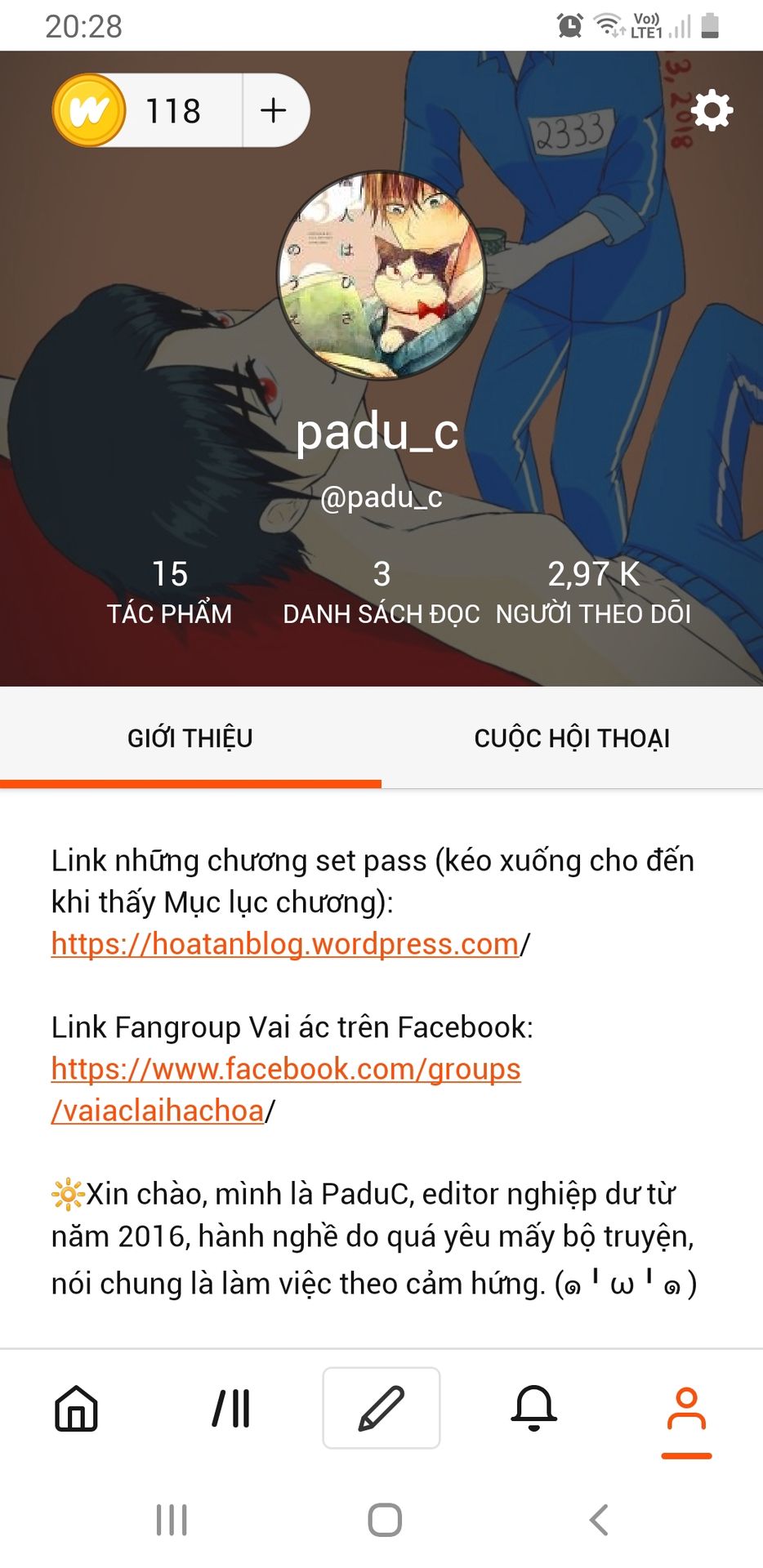Open the 3 Danh sách đọc reading lists

[x=381, y=591]
